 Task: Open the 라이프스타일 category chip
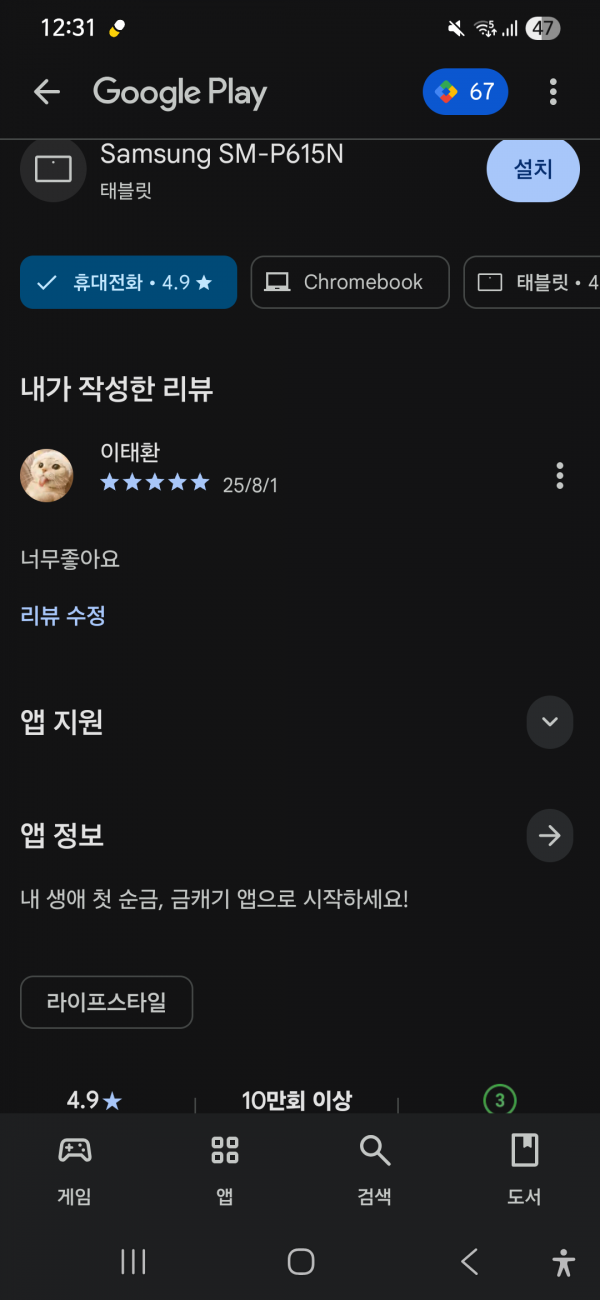pos(106,1002)
